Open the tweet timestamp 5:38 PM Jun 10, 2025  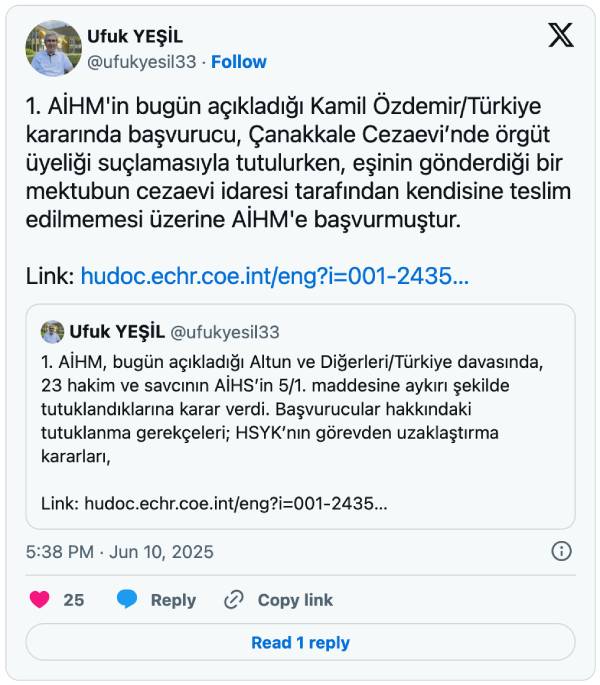click(x=120, y=552)
